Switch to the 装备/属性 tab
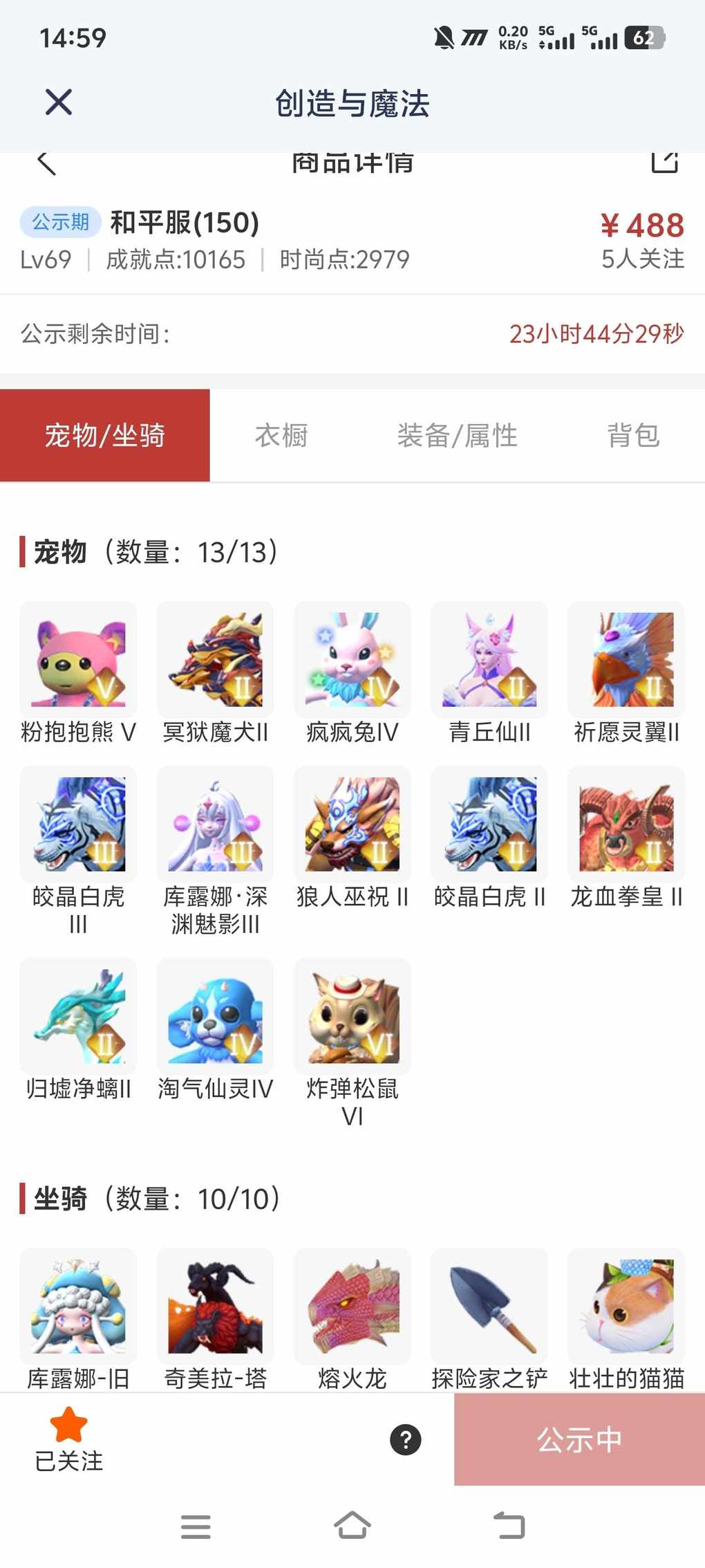 (x=457, y=436)
